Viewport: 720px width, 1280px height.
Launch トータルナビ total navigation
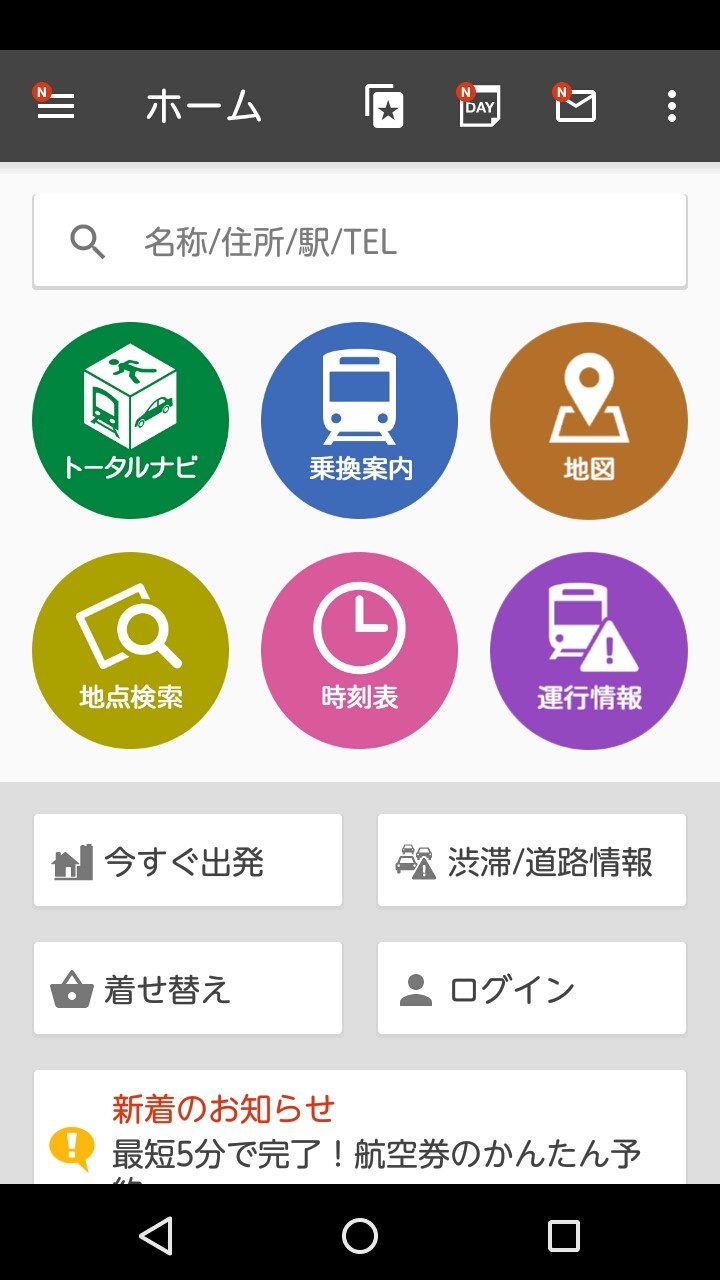[x=130, y=420]
